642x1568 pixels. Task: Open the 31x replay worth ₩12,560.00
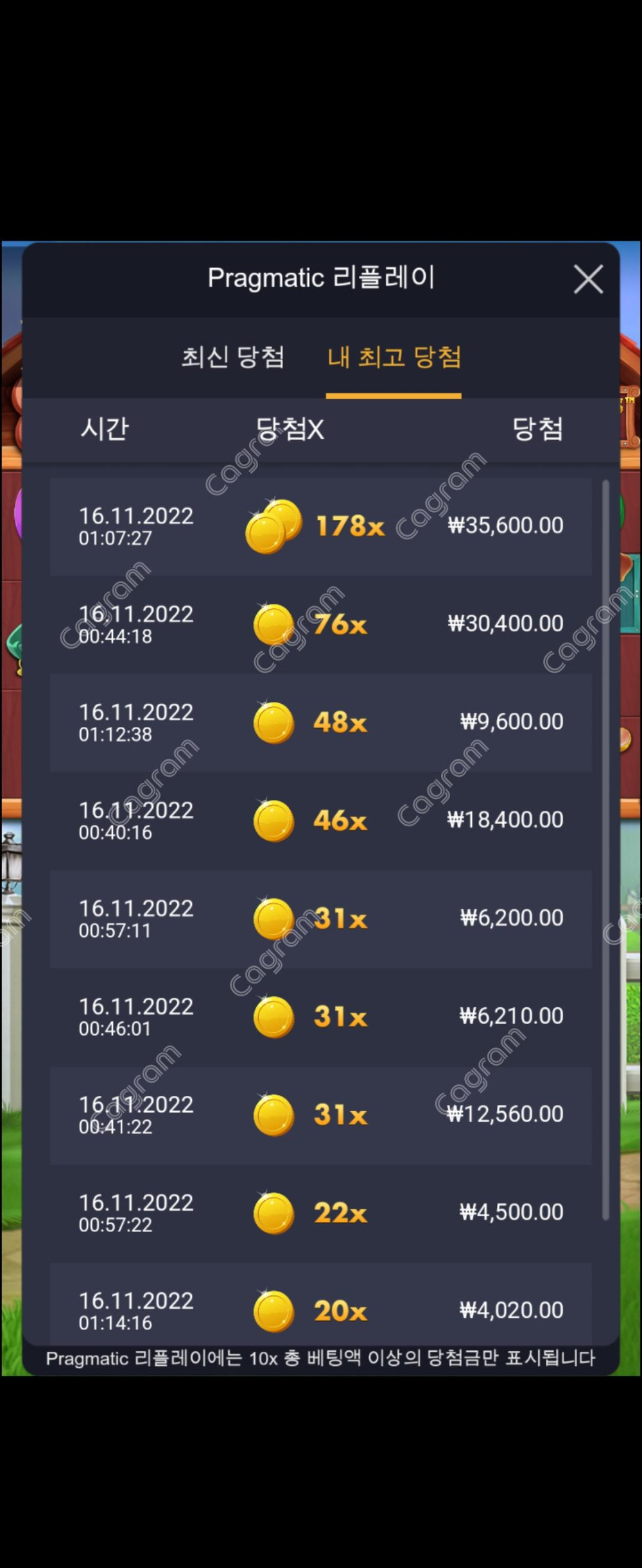[321, 1115]
